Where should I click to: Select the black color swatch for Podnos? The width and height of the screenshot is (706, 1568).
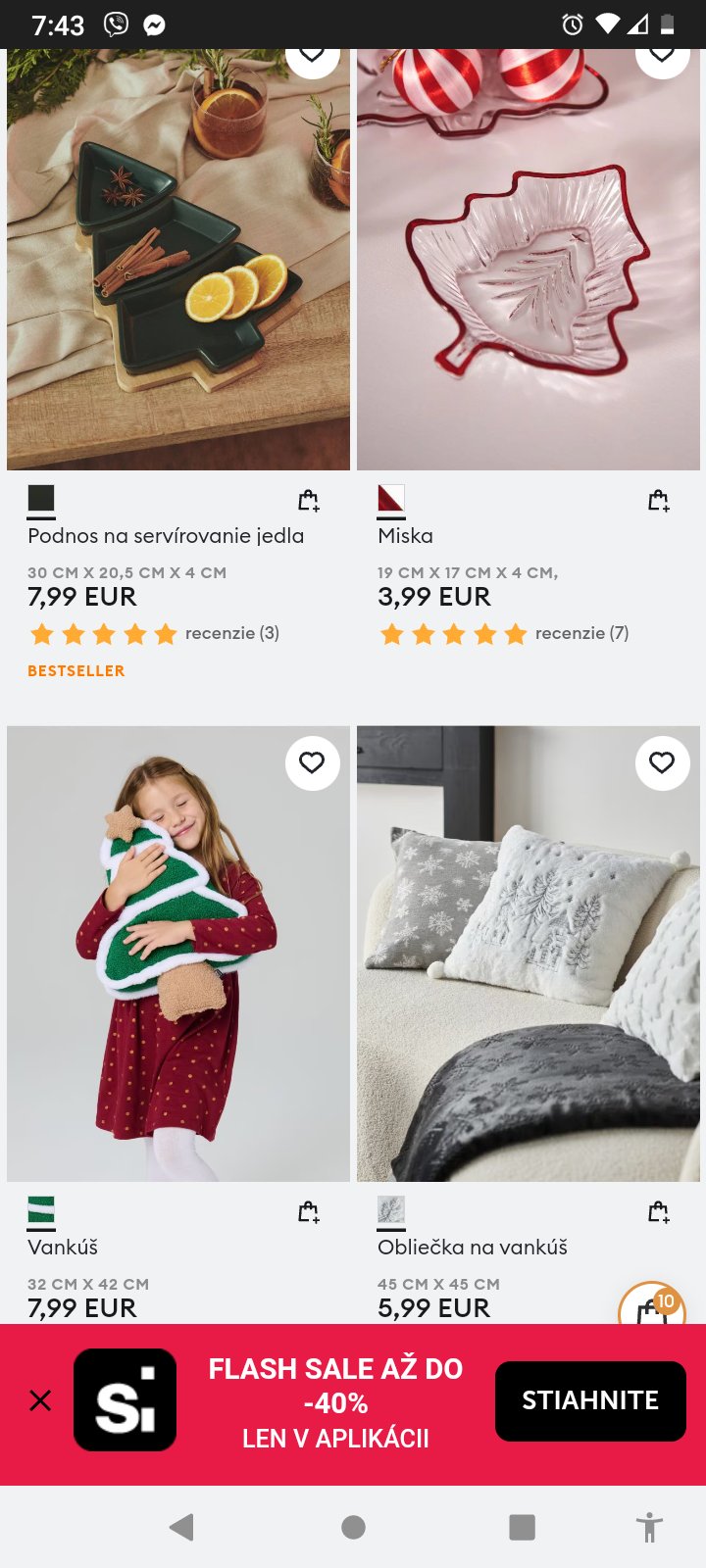pyautogui.click(x=41, y=499)
